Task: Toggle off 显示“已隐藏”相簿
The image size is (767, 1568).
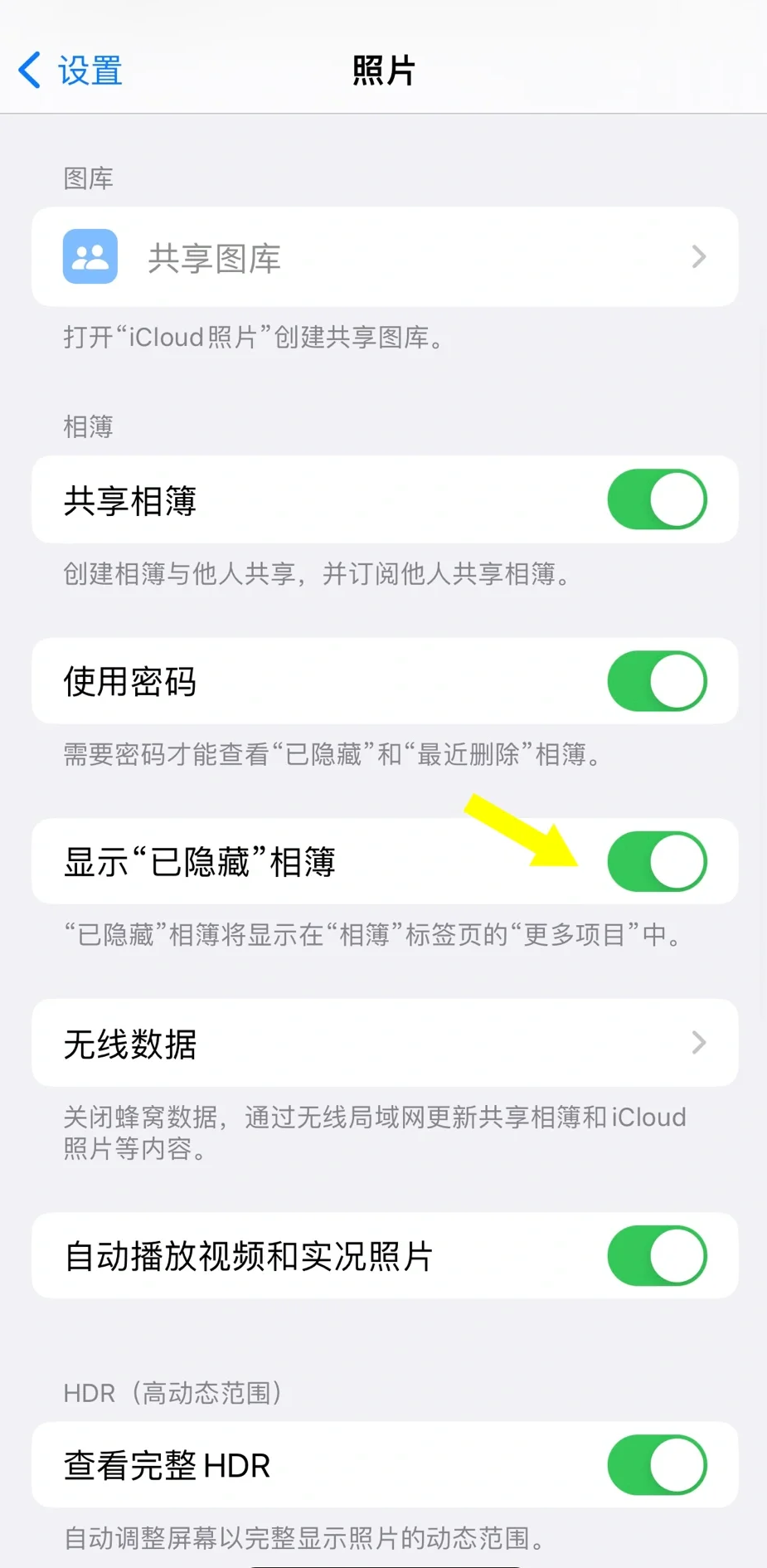Action: (657, 861)
